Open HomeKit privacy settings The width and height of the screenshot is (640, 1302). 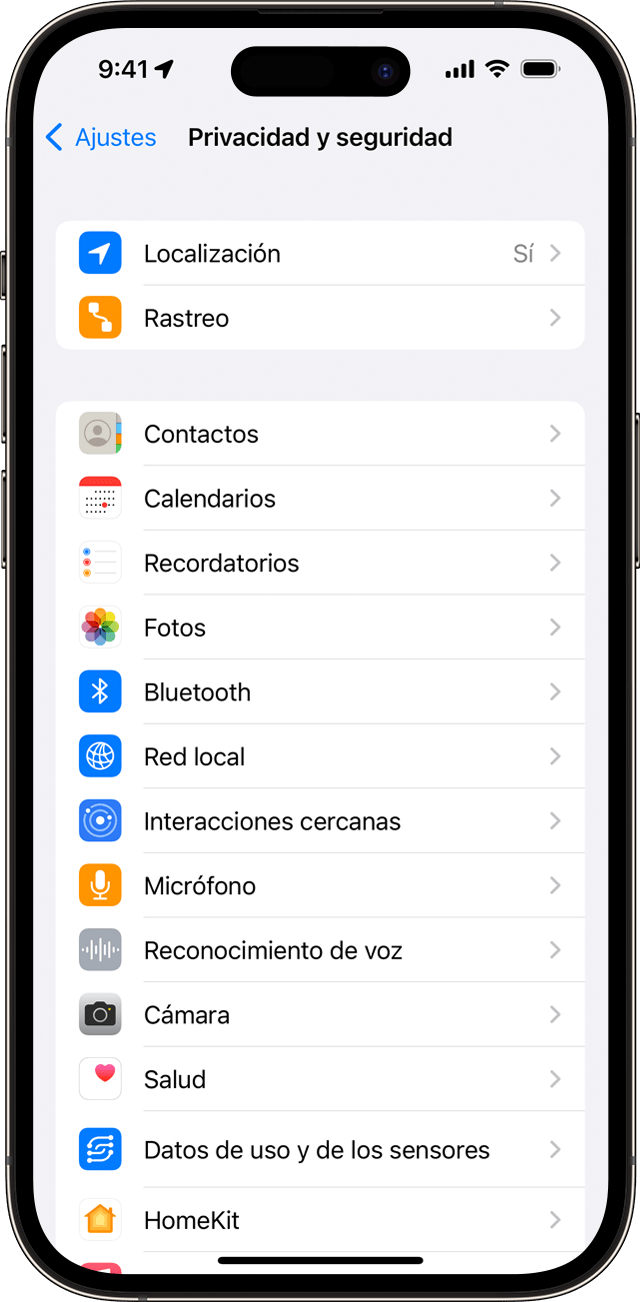[320, 1220]
